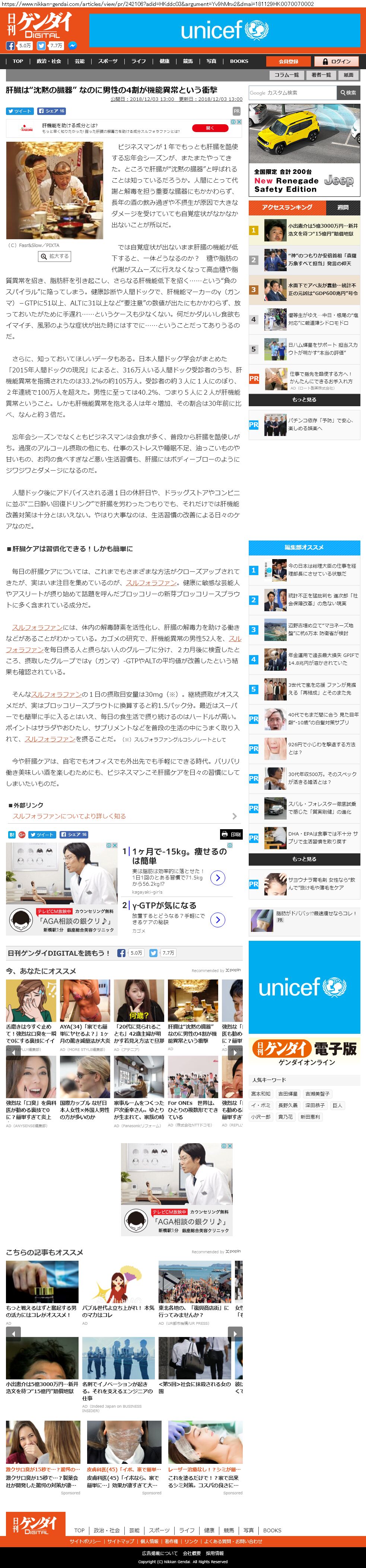Tap the 検索 search button
366x1568 pixels.
[x=349, y=93]
